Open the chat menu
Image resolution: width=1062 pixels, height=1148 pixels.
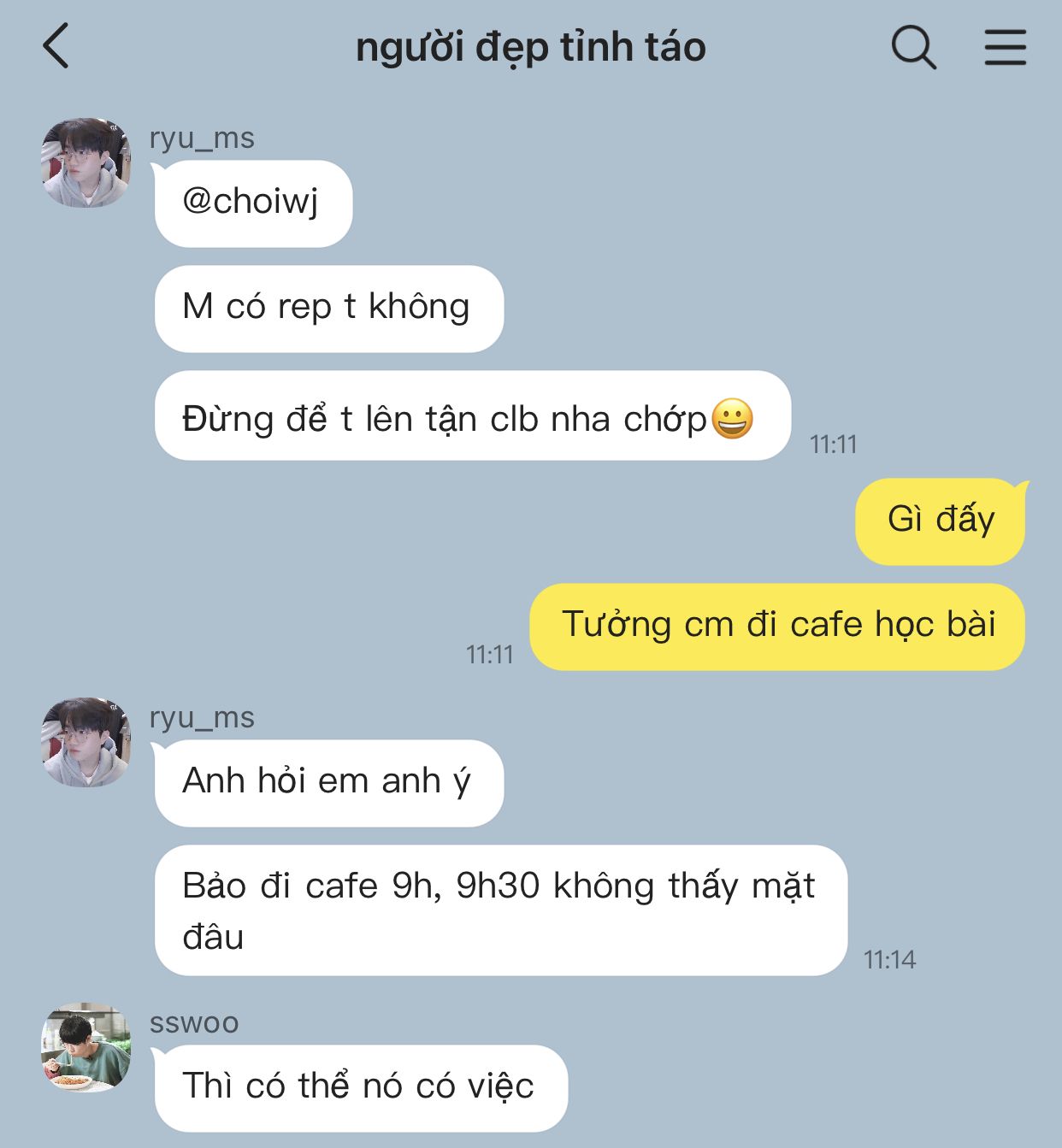(1005, 46)
